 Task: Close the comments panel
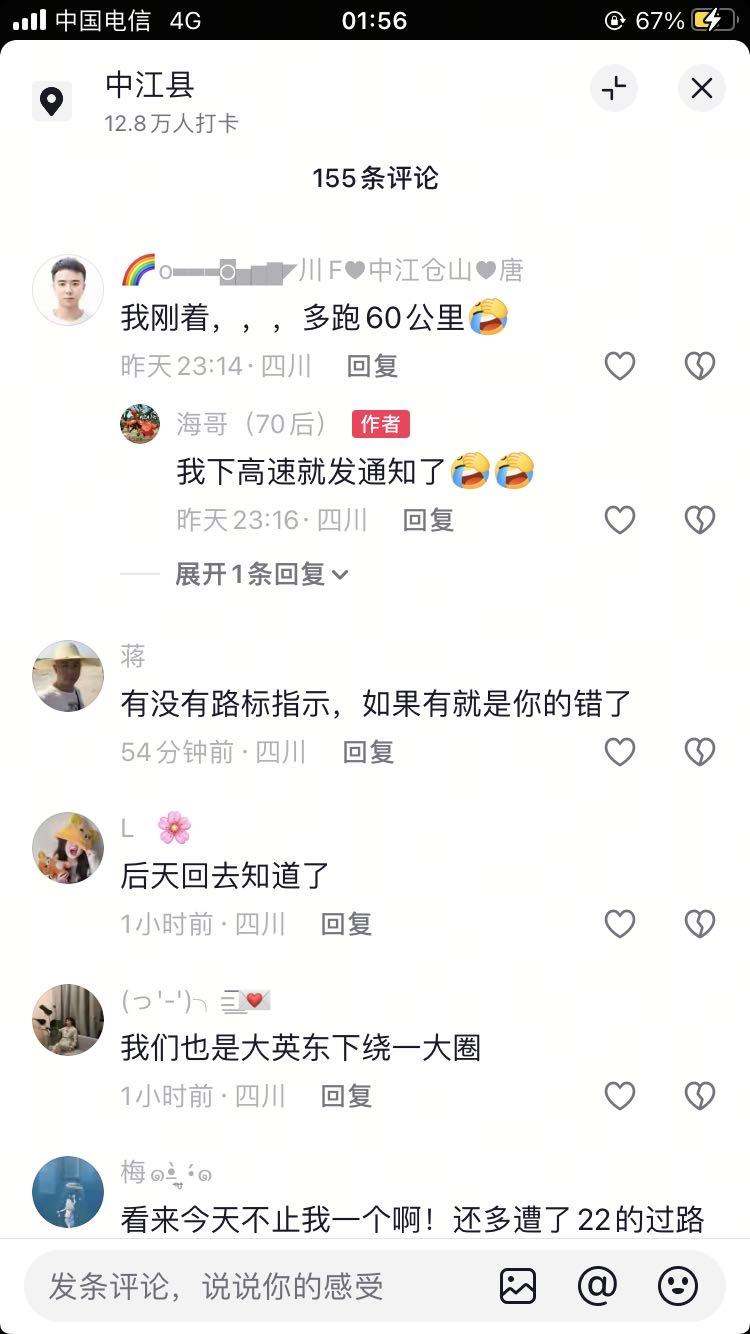click(701, 88)
